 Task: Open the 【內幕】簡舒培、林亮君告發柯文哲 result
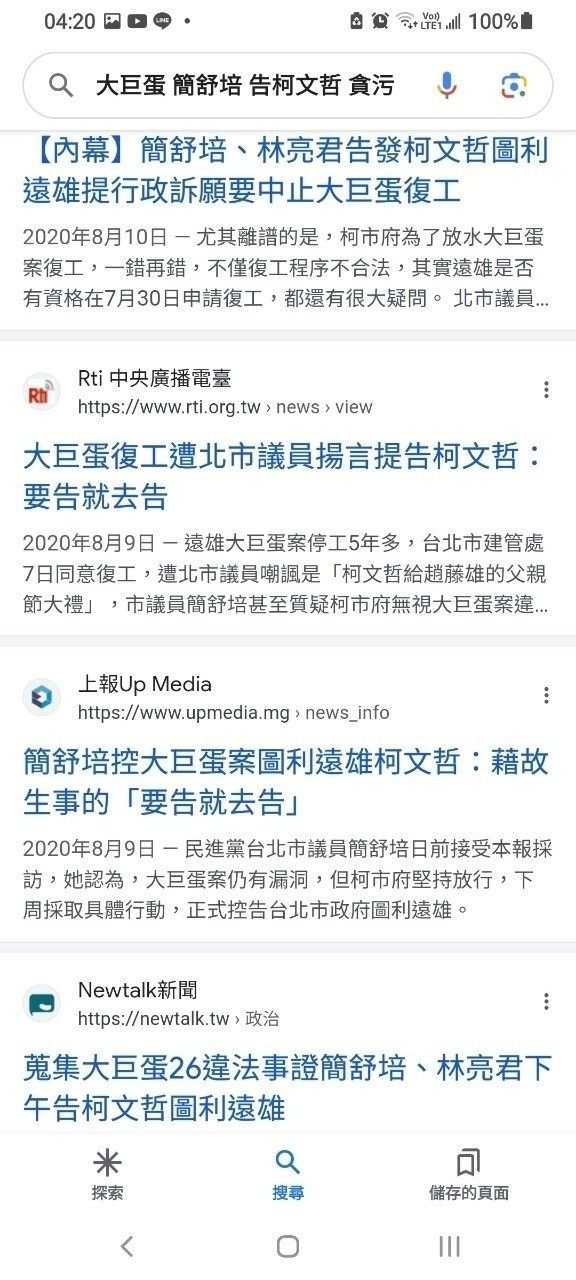(286, 170)
